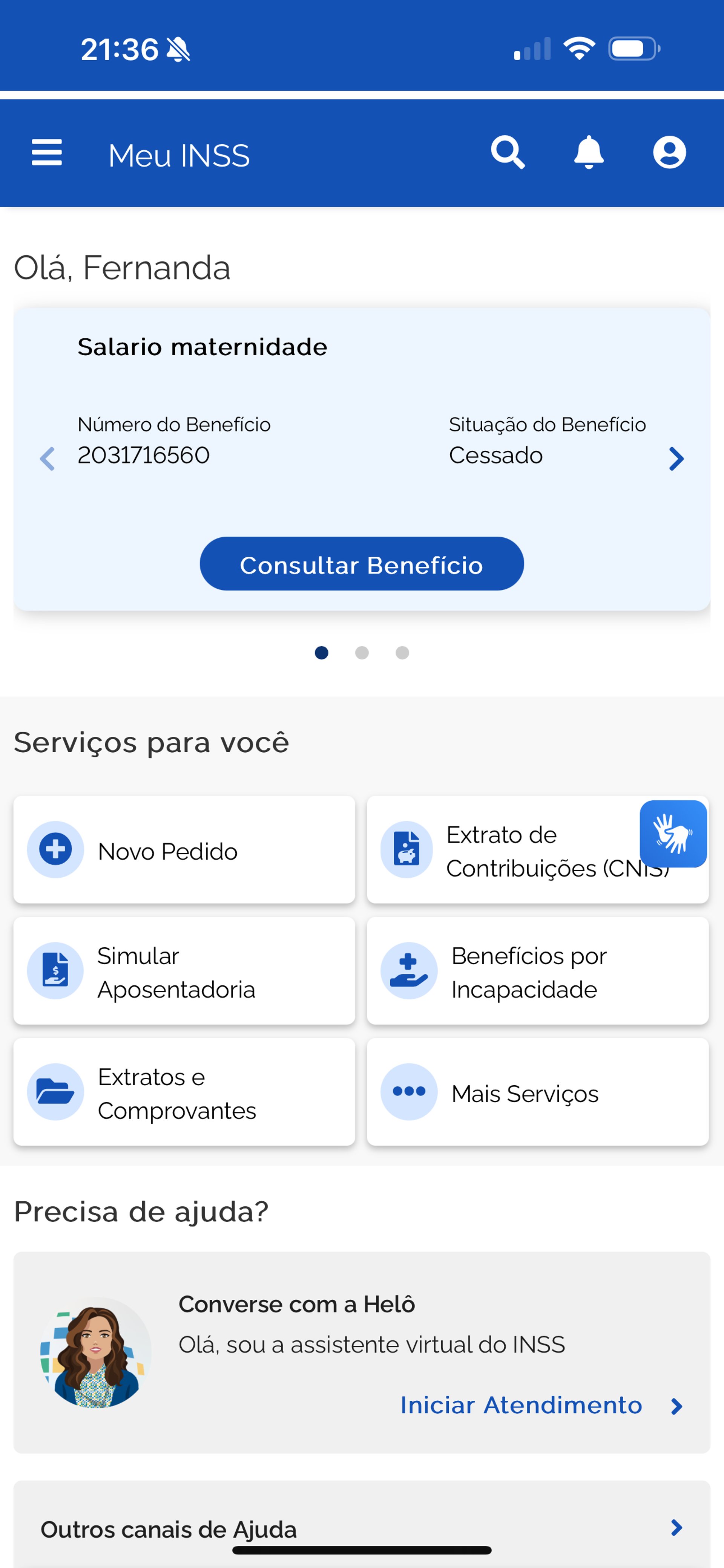Screen dimensions: 724x1568
Task: Open the notifications bell
Action: click(x=589, y=153)
